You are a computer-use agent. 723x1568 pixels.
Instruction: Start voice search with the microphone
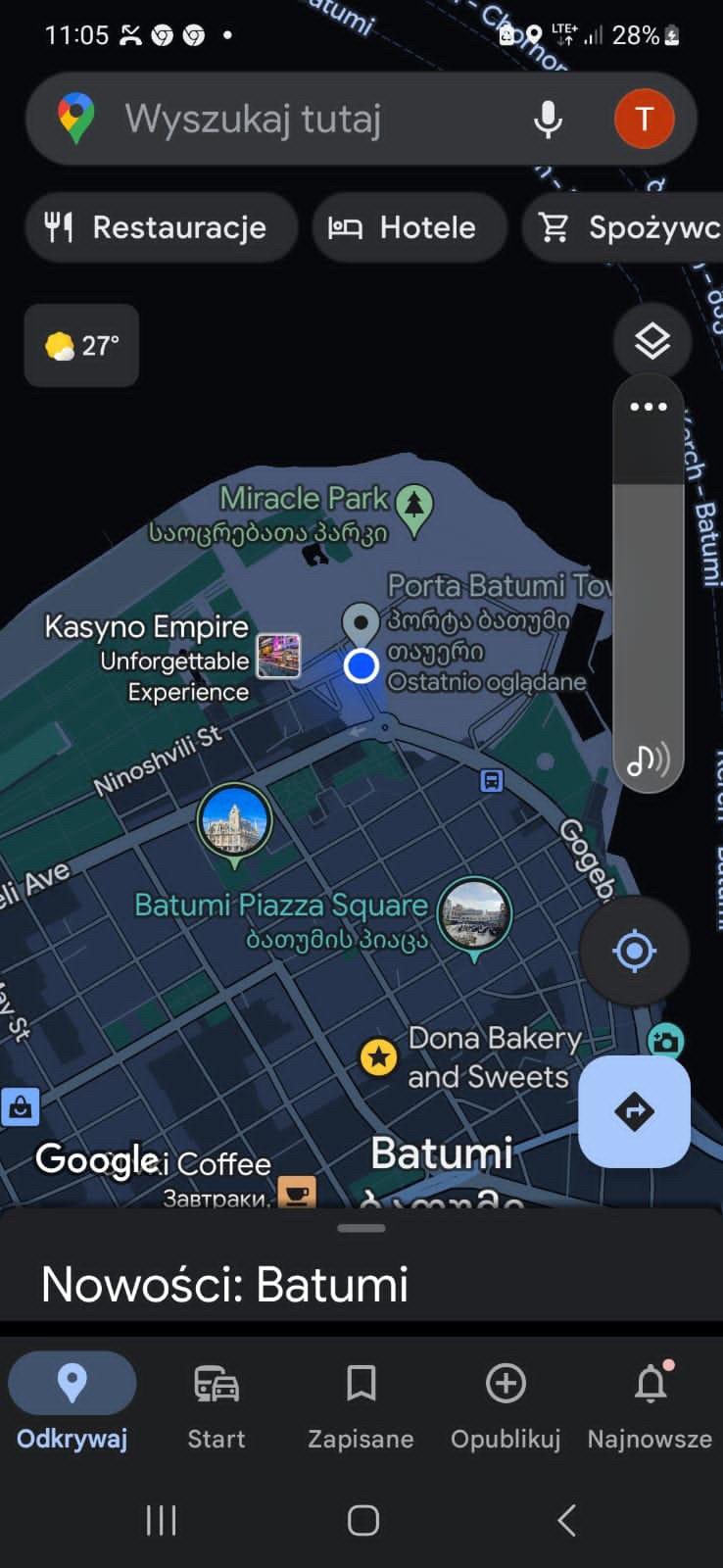click(x=548, y=120)
